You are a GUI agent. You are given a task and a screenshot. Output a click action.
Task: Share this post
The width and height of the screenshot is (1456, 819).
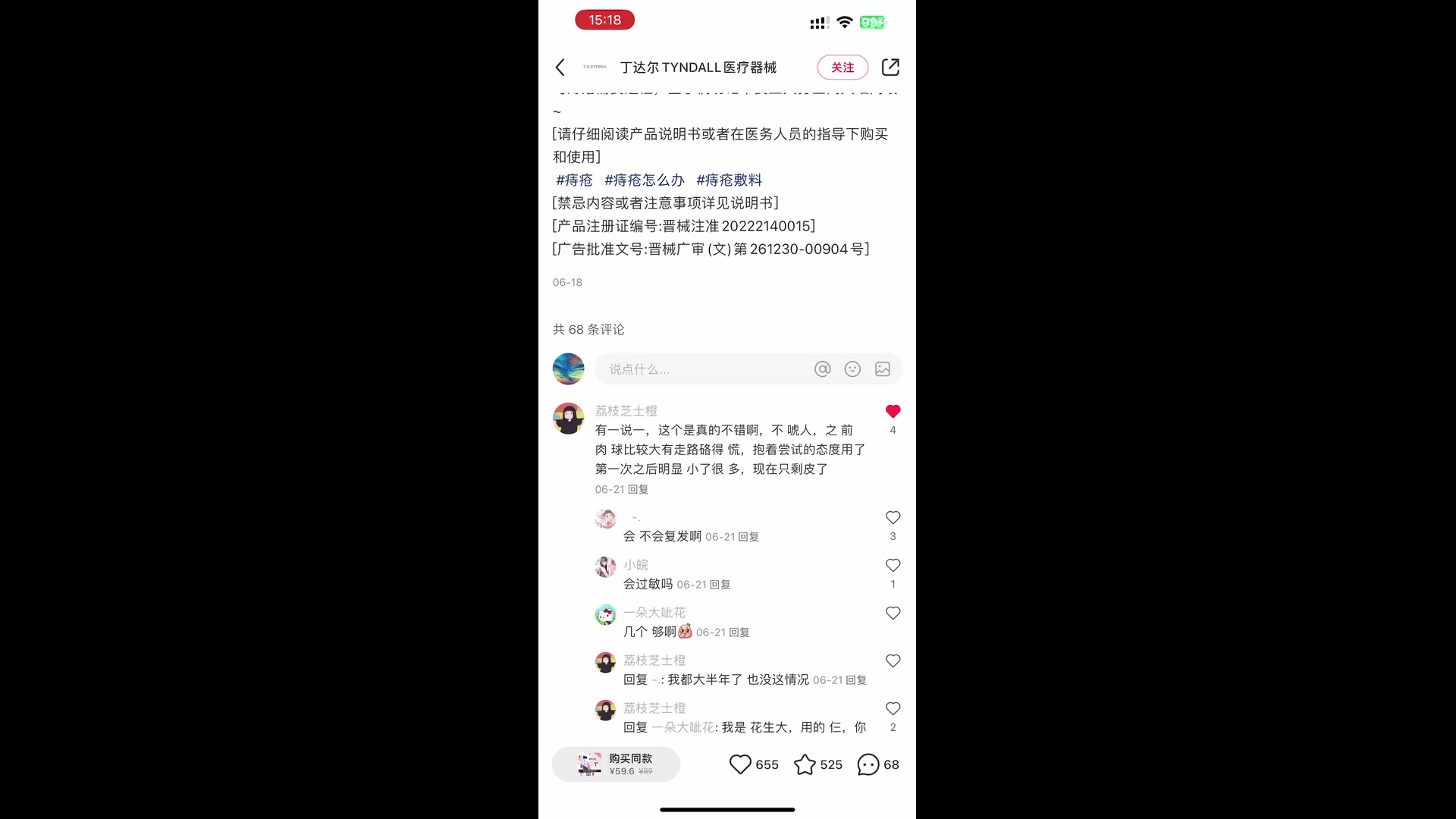[890, 67]
